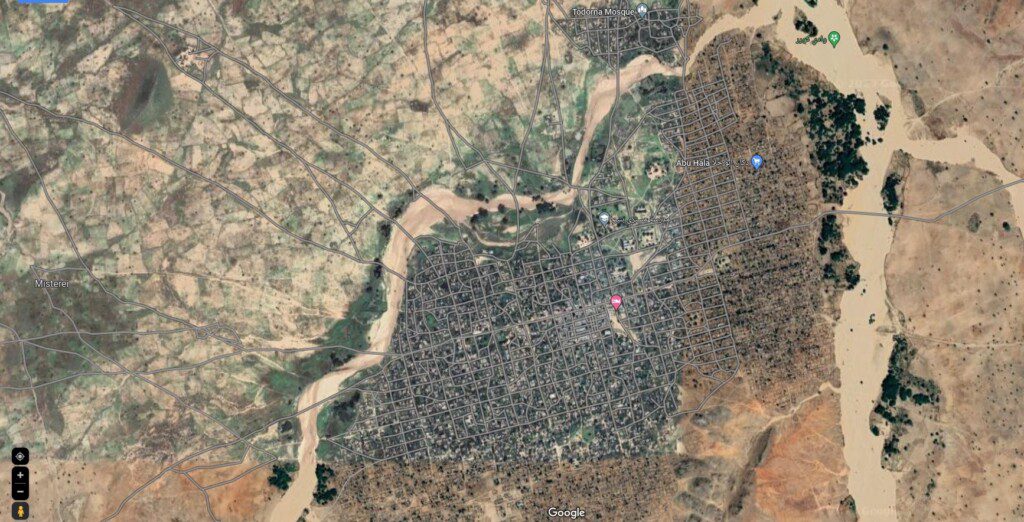Tap the green park pin near the river
This screenshot has width=1024, height=522.
(834, 38)
